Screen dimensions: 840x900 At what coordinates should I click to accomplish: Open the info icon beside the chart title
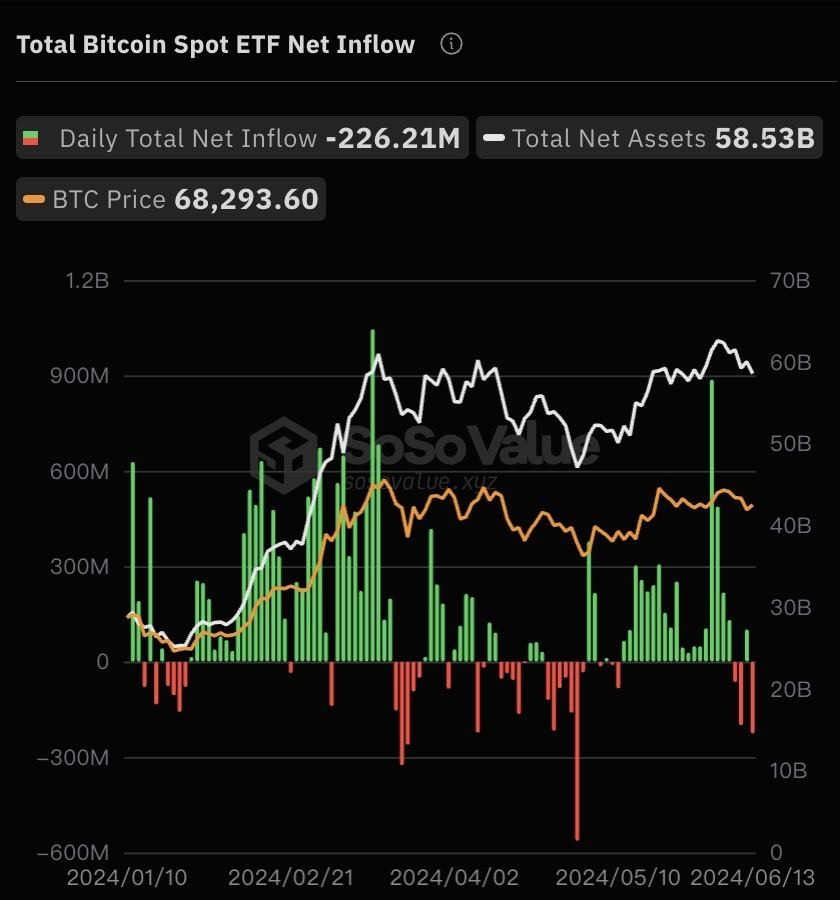pyautogui.click(x=451, y=44)
